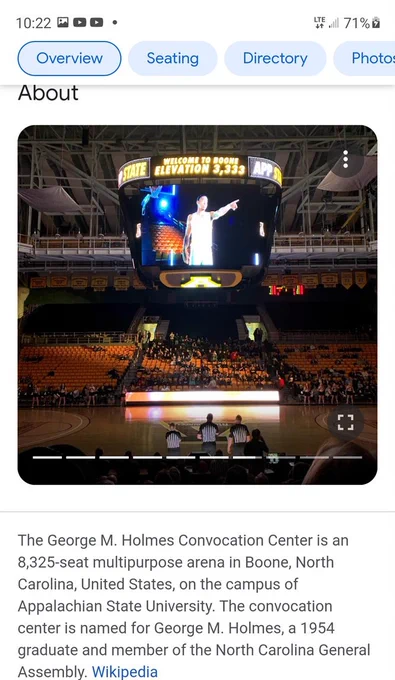Screen dimensions: 395x680
Task: Open the arena photo story
Action: click(x=197, y=304)
